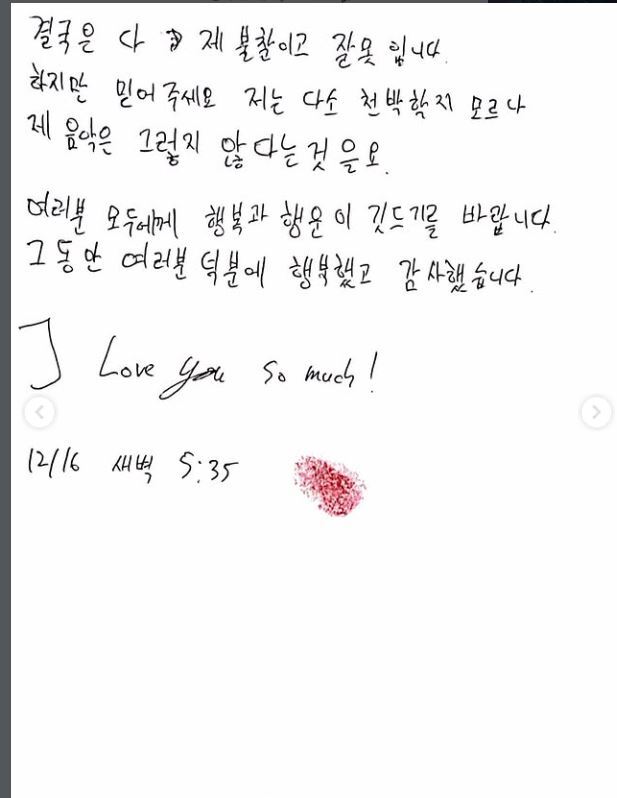This screenshot has width=617, height=798.
Task: Go back to the previous carousel image
Action: click(x=38, y=411)
